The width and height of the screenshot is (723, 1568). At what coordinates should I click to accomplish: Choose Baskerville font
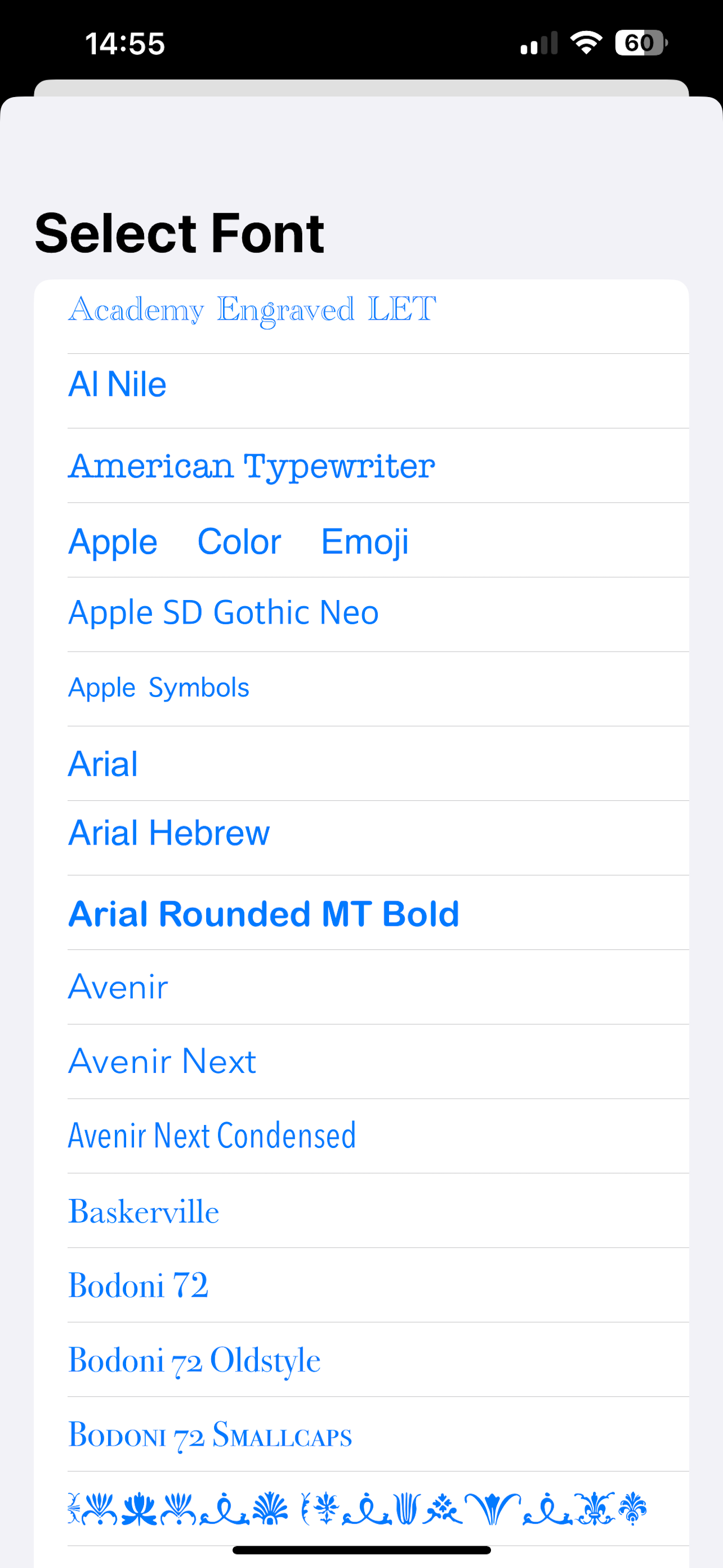pyautogui.click(x=143, y=1211)
